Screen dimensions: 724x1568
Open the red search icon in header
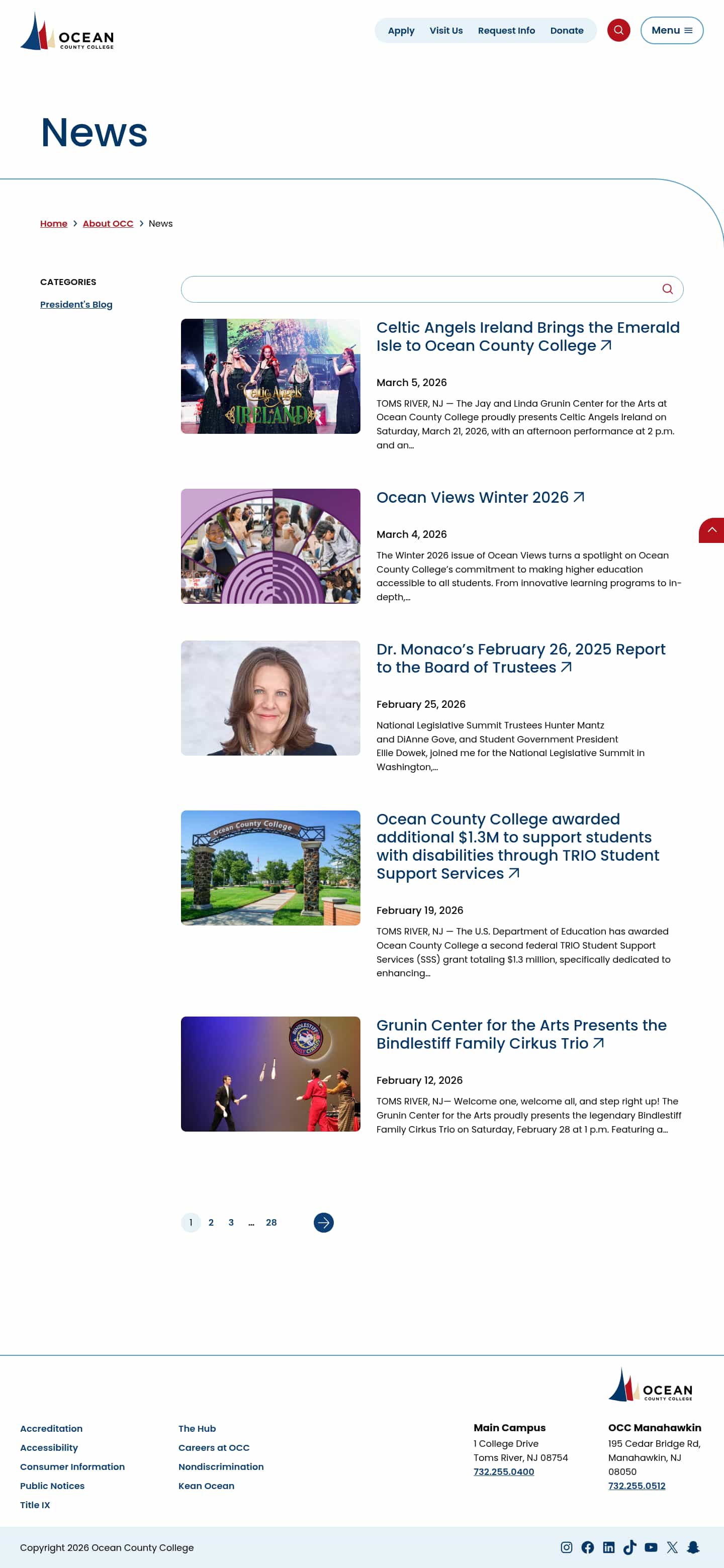618,31
